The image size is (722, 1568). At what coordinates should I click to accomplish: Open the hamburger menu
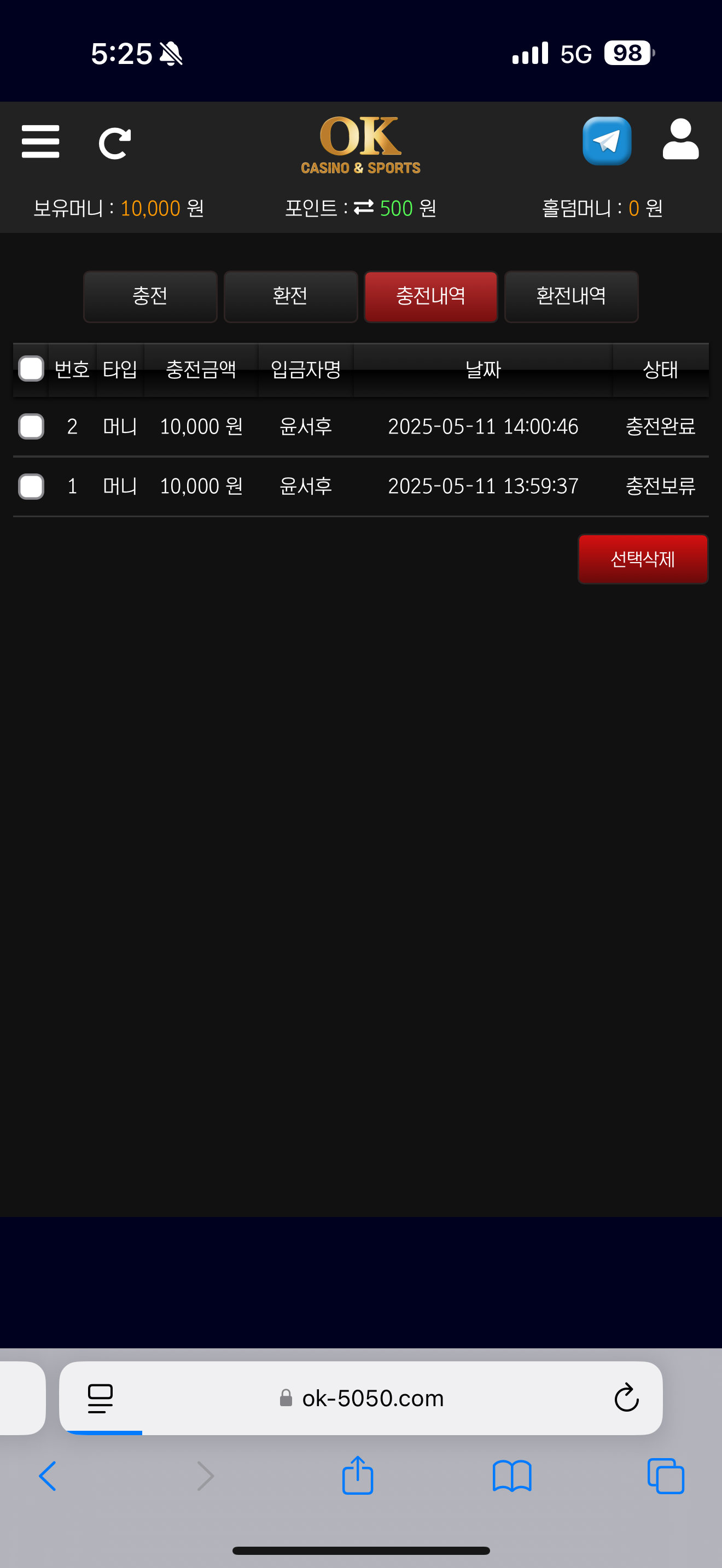40,142
